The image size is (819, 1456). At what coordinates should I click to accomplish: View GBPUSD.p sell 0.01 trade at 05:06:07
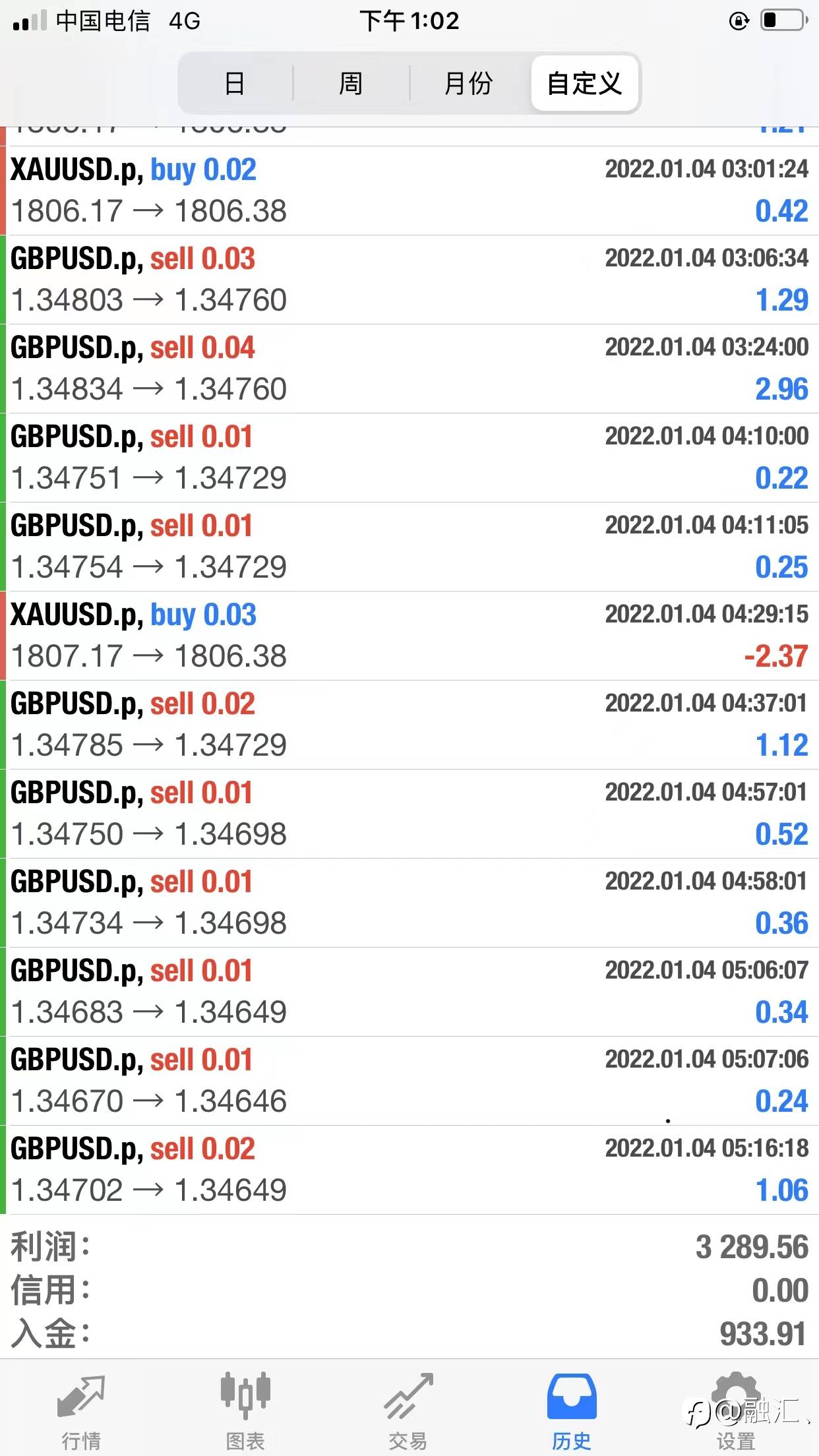(409, 992)
